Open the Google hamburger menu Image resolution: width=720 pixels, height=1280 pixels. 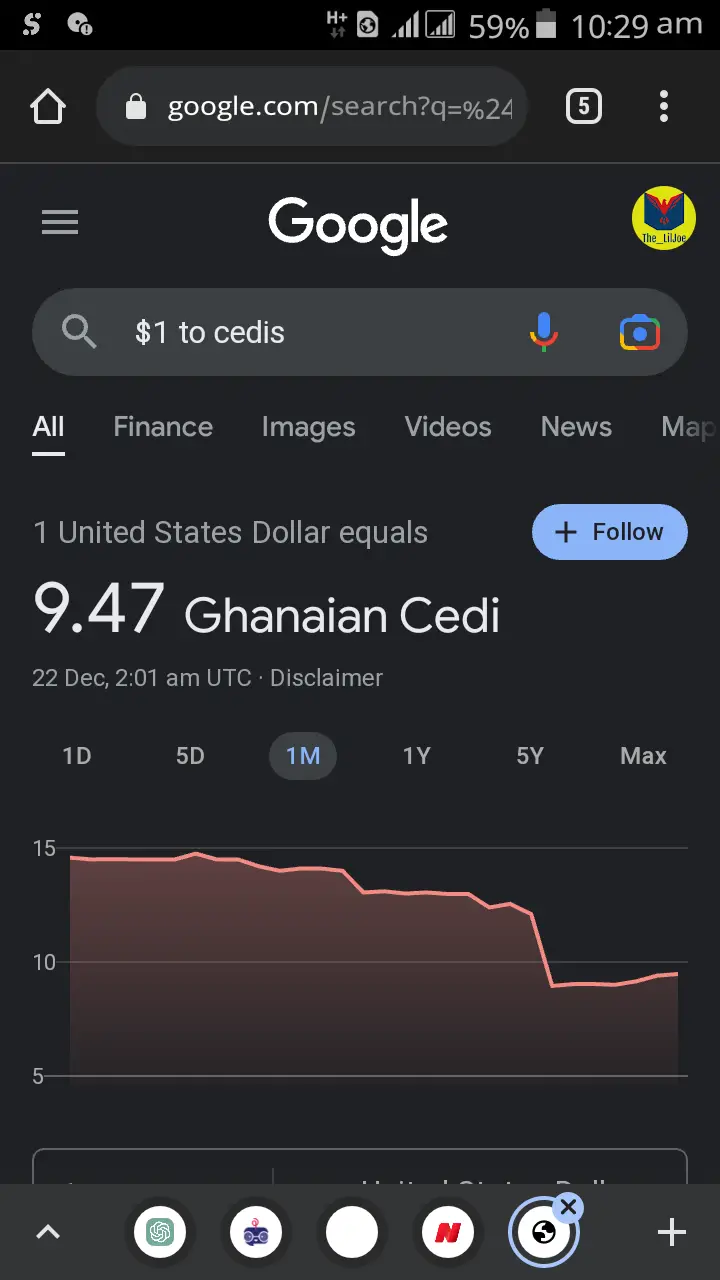[60, 222]
